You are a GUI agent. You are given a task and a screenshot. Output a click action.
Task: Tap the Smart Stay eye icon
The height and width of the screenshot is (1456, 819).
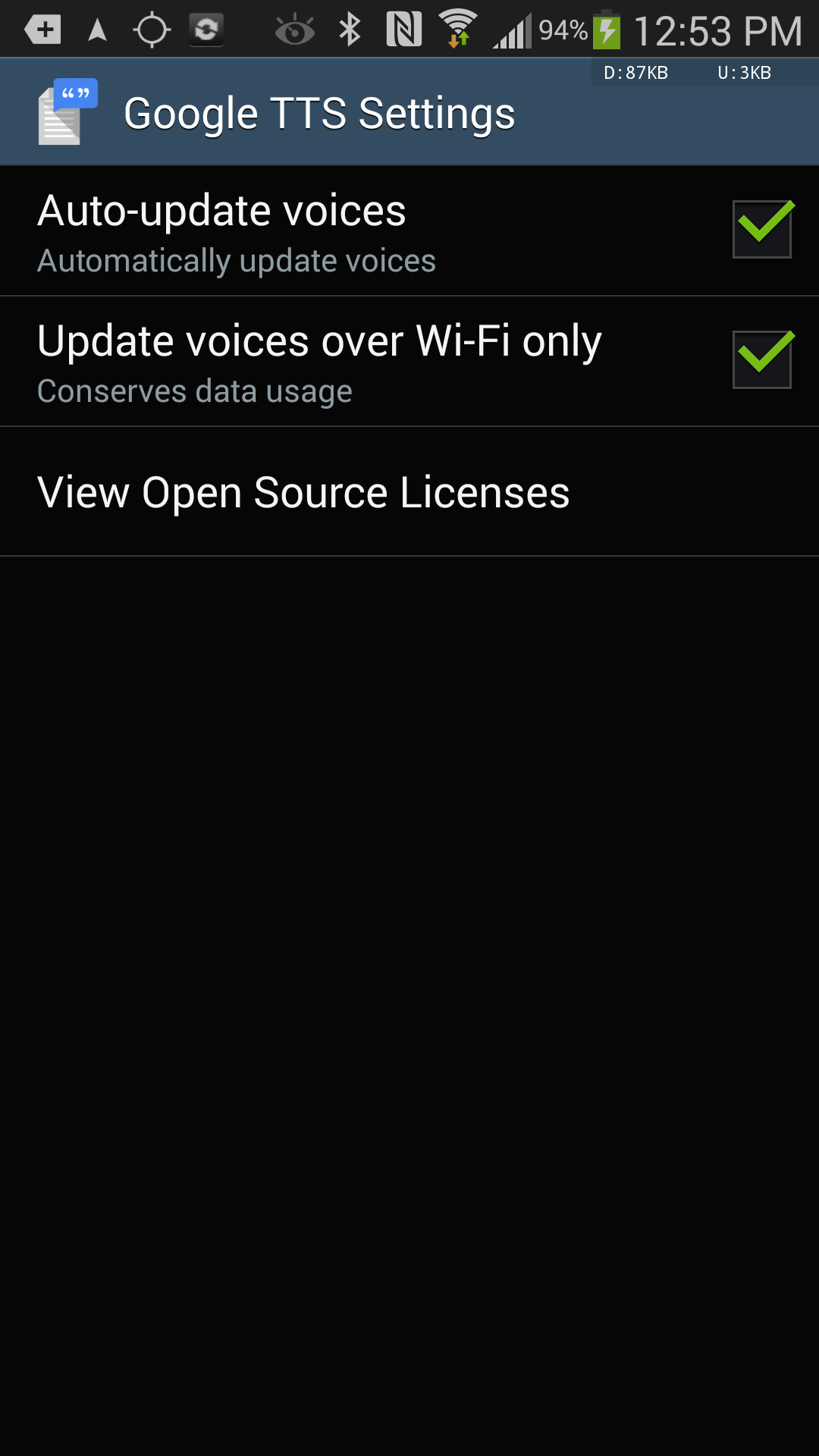point(295,29)
